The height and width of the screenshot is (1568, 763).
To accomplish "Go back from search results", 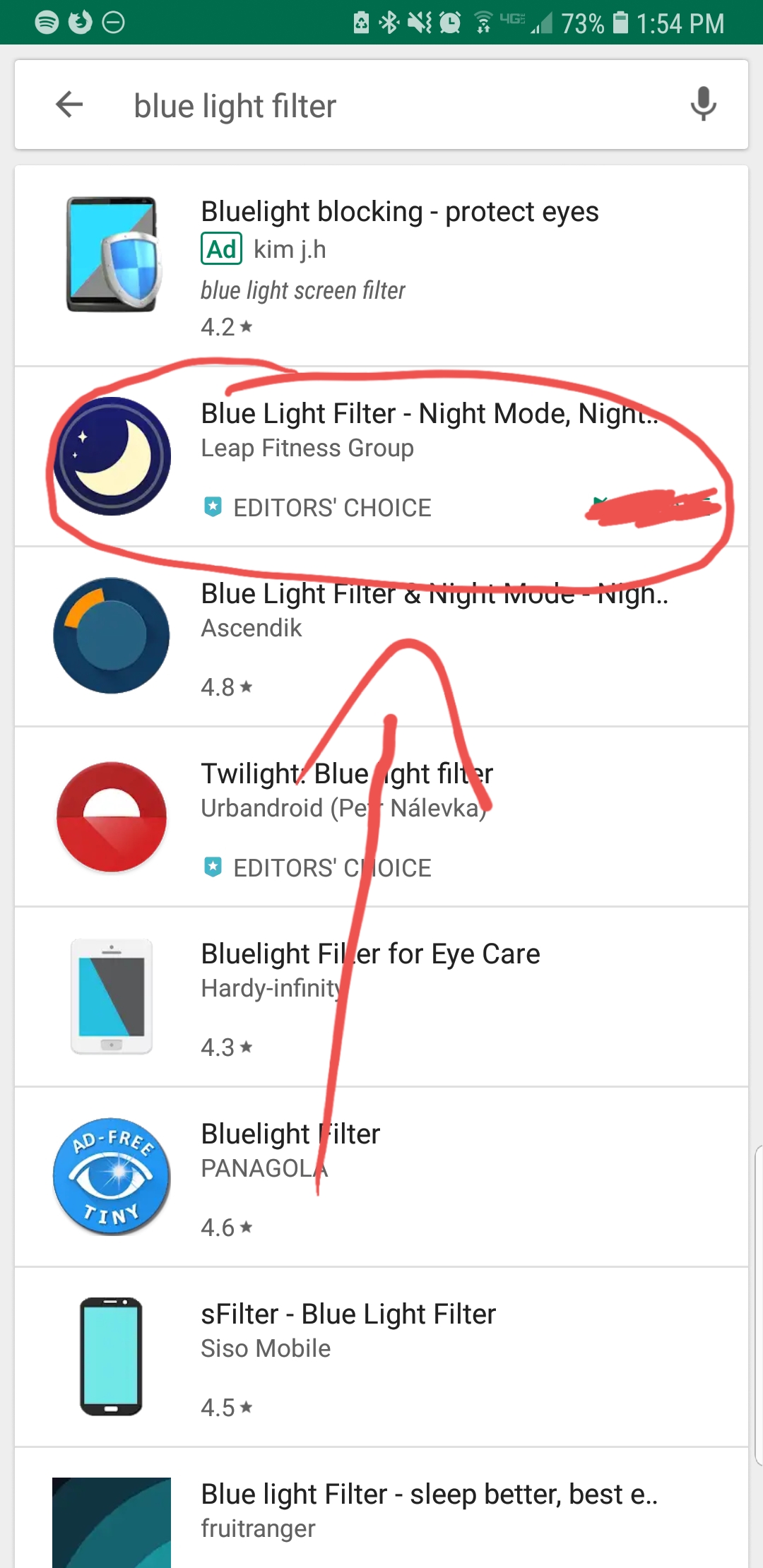I will [x=69, y=105].
